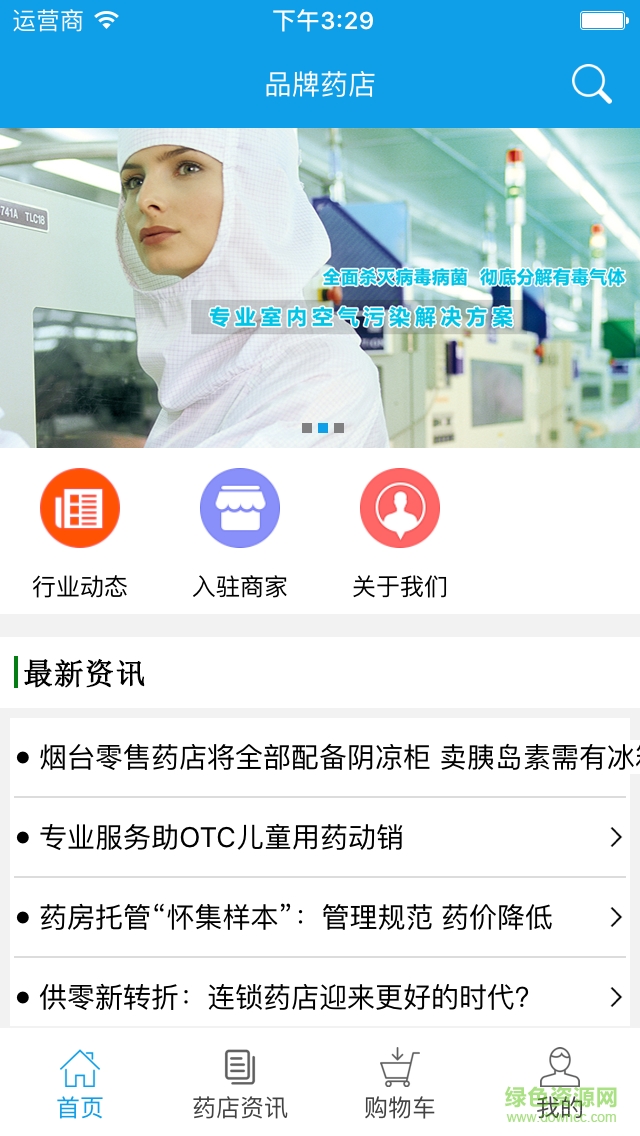Image resolution: width=640 pixels, height=1136 pixels.
Task: Switch to the 药店资讯 tab
Action: click(x=240, y=1083)
